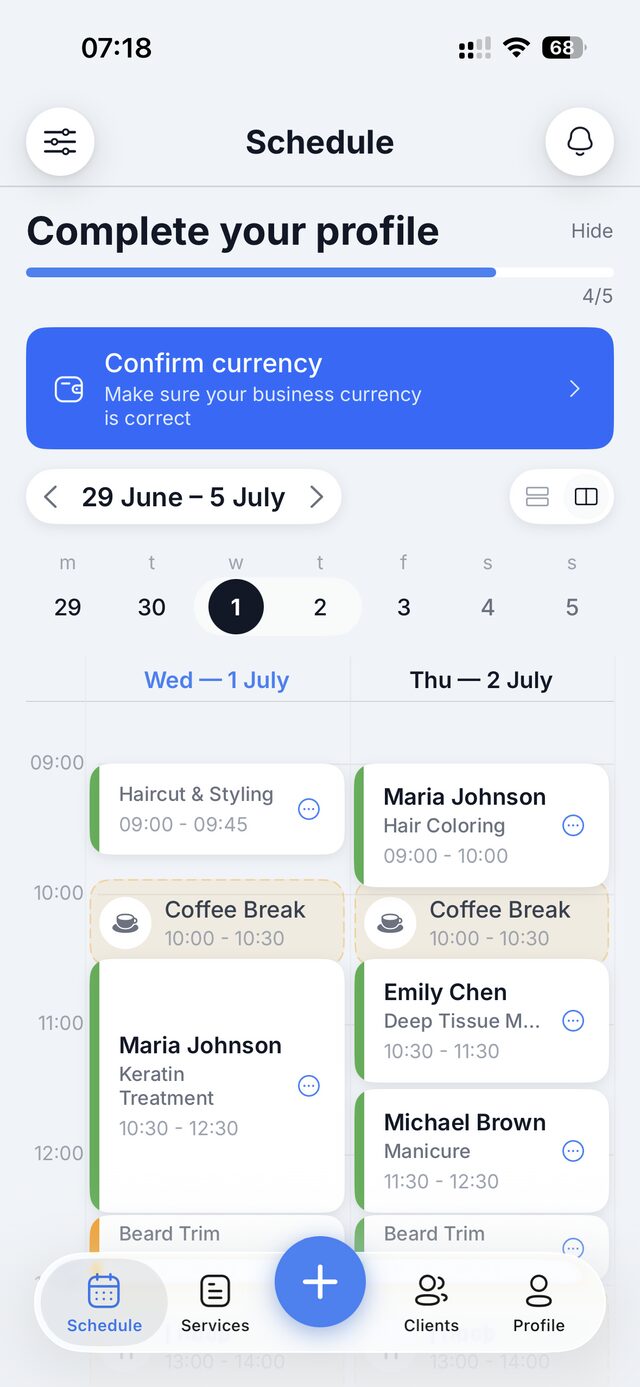
Task: Select Sunday 5 in the week strip
Action: (572, 607)
